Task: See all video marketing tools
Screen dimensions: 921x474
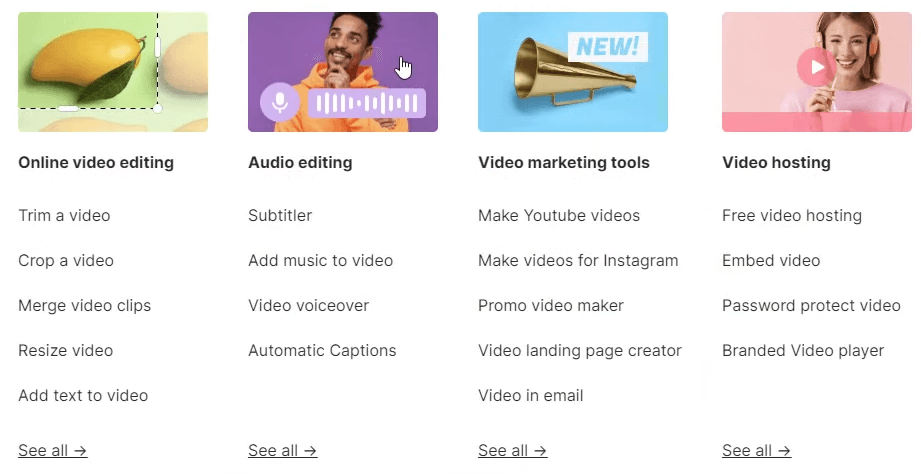Action: tap(512, 451)
